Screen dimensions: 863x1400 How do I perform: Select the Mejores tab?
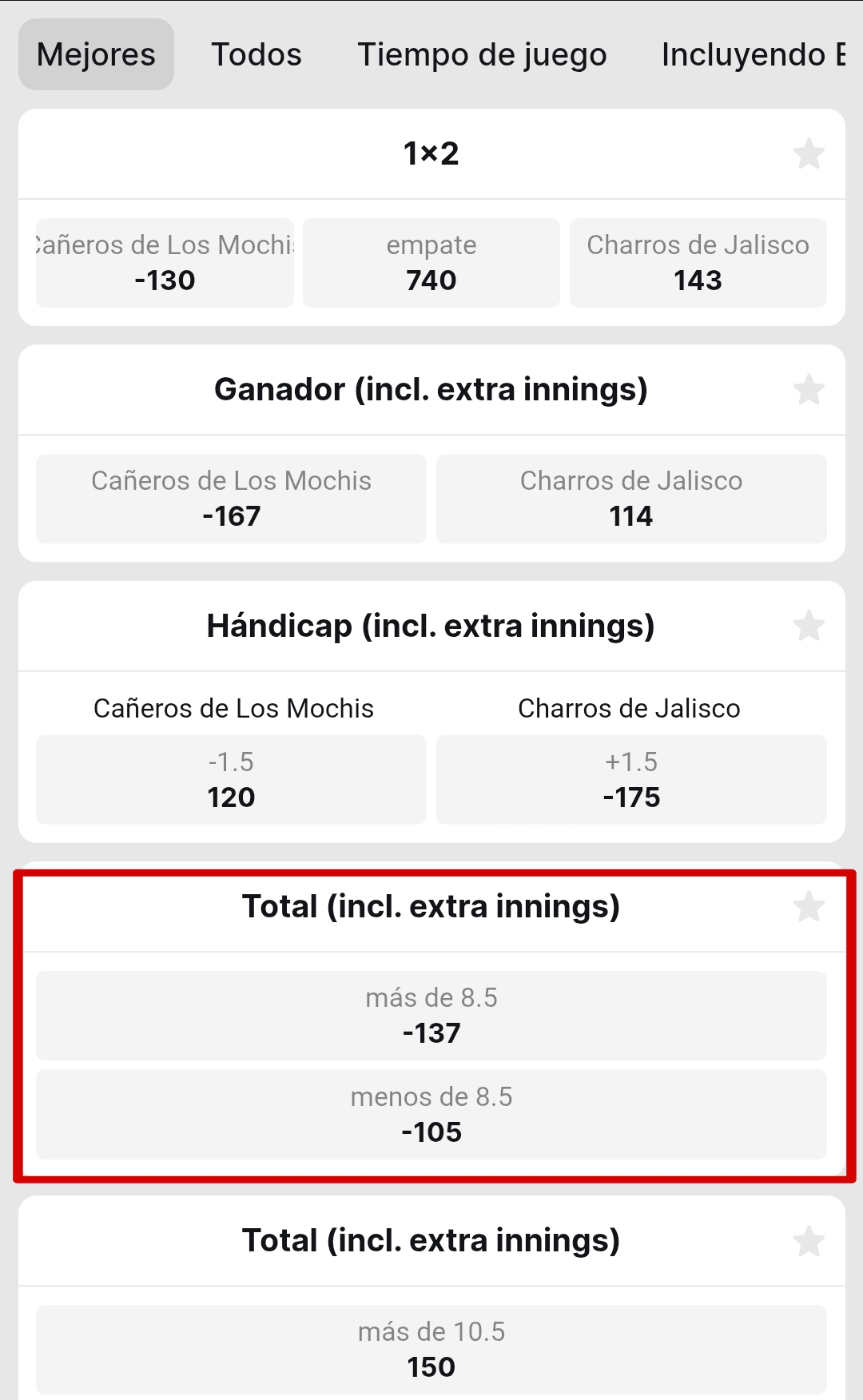(x=96, y=54)
